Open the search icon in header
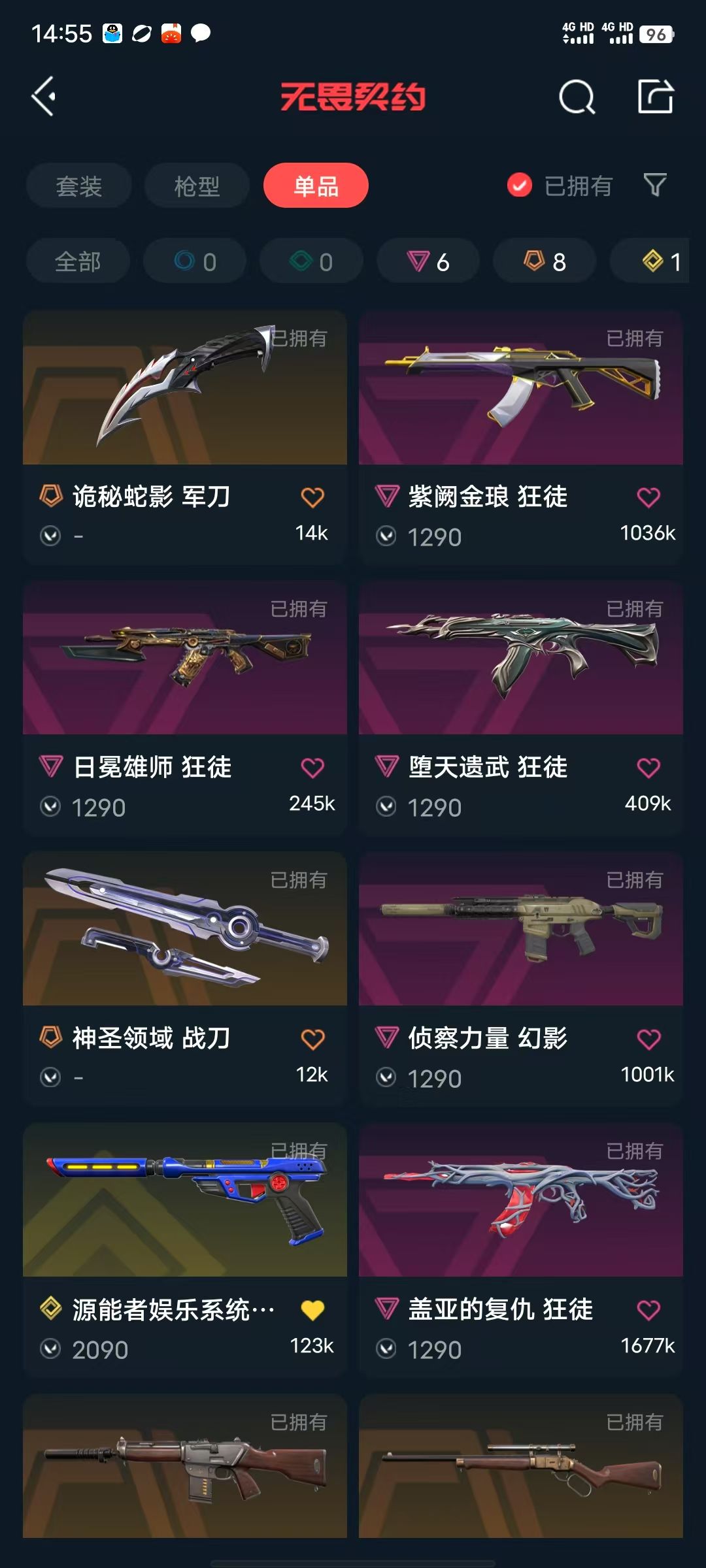The height and width of the screenshot is (1568, 706). click(577, 97)
